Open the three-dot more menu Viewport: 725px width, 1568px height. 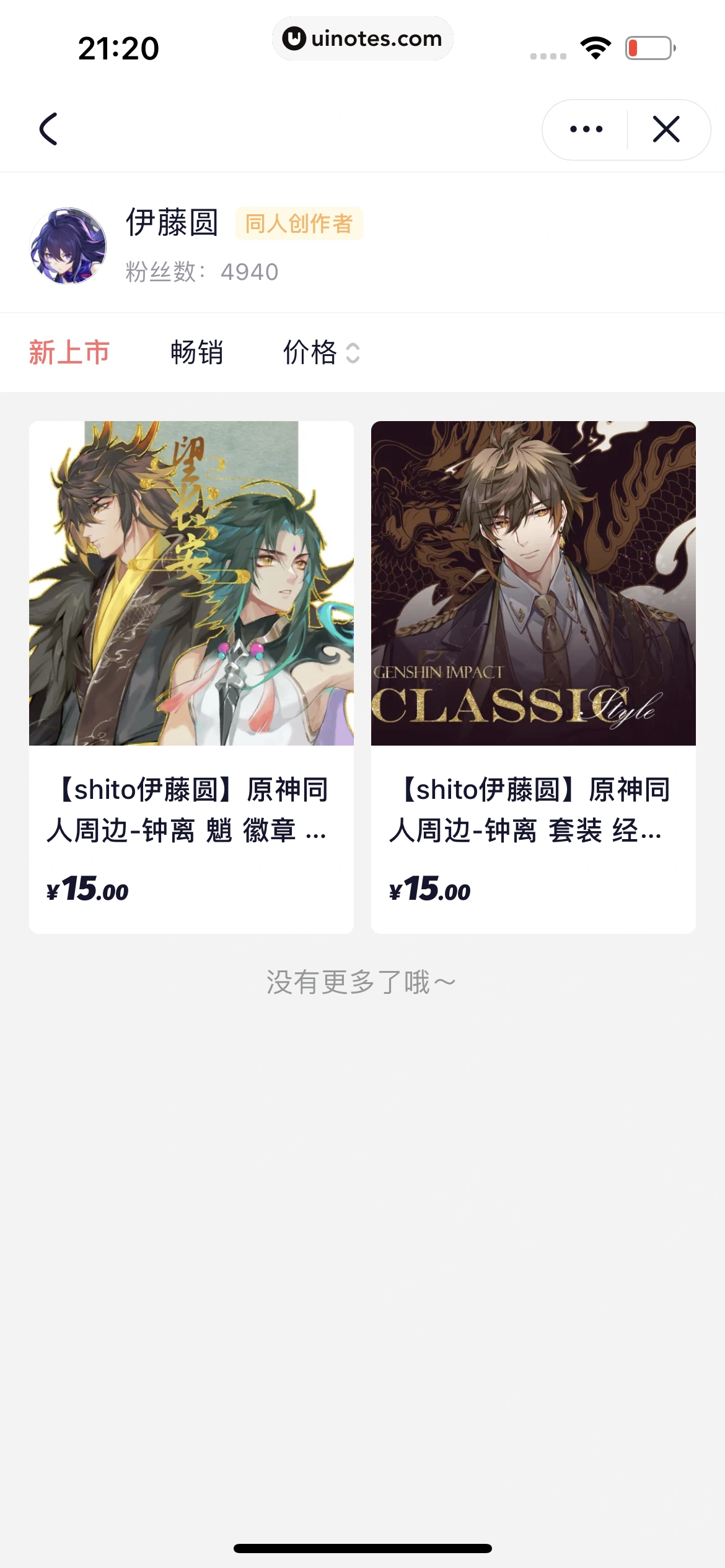tap(586, 129)
